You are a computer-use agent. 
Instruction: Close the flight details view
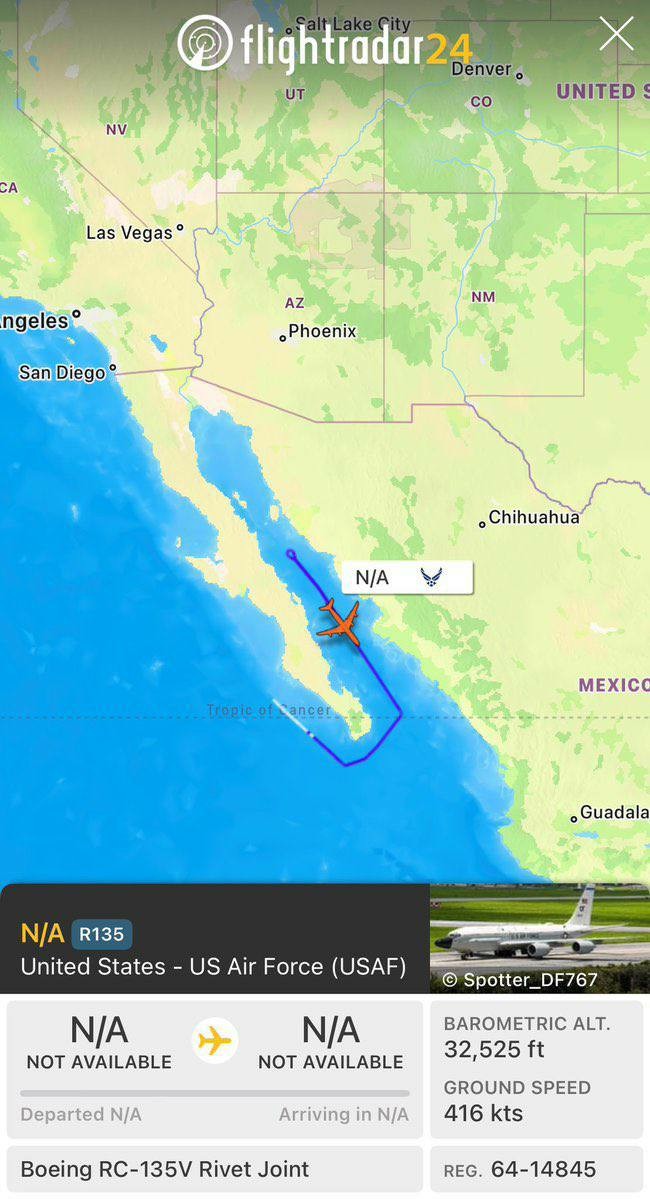coord(616,34)
